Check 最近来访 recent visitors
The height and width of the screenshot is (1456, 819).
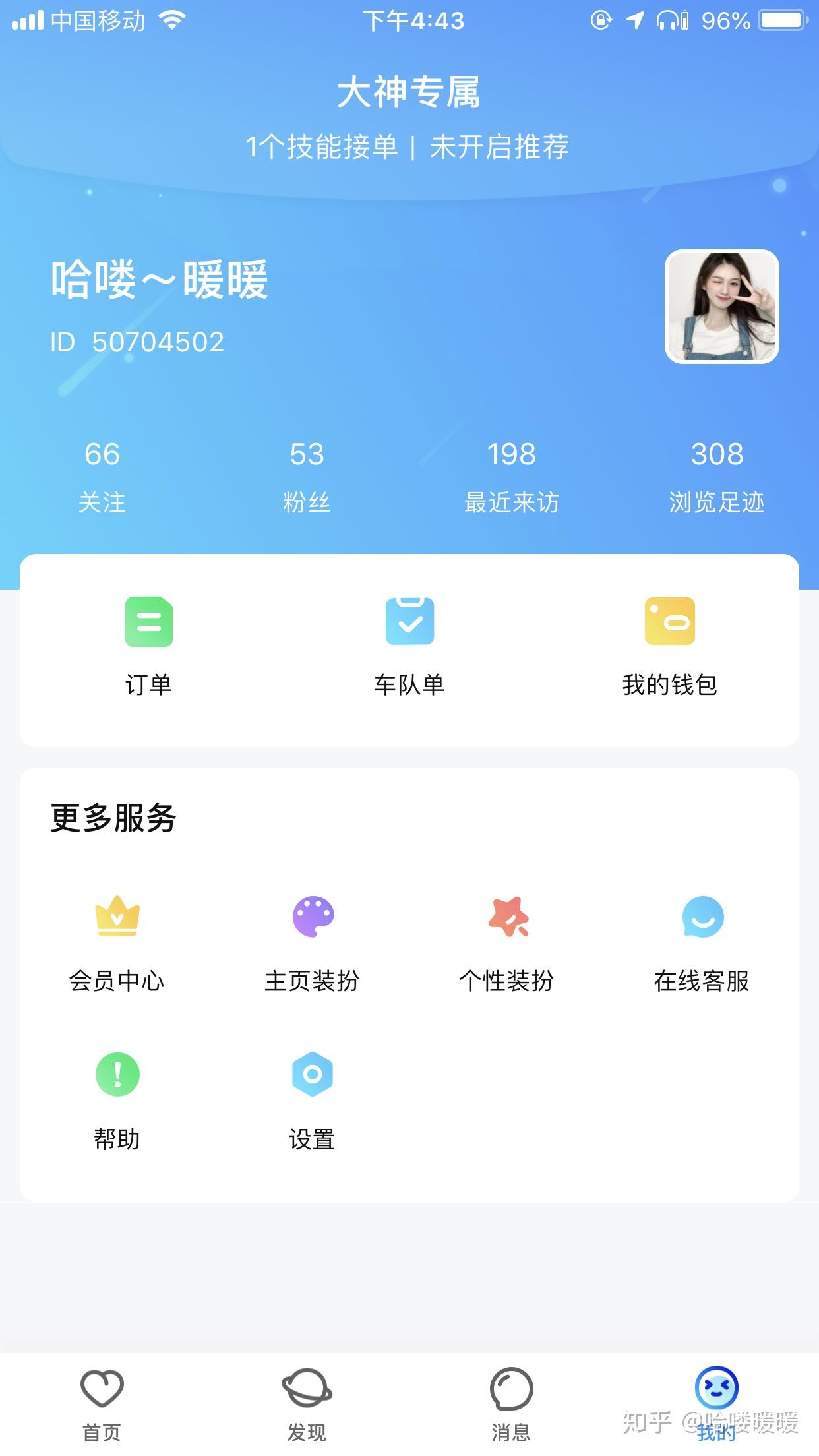pos(512,476)
